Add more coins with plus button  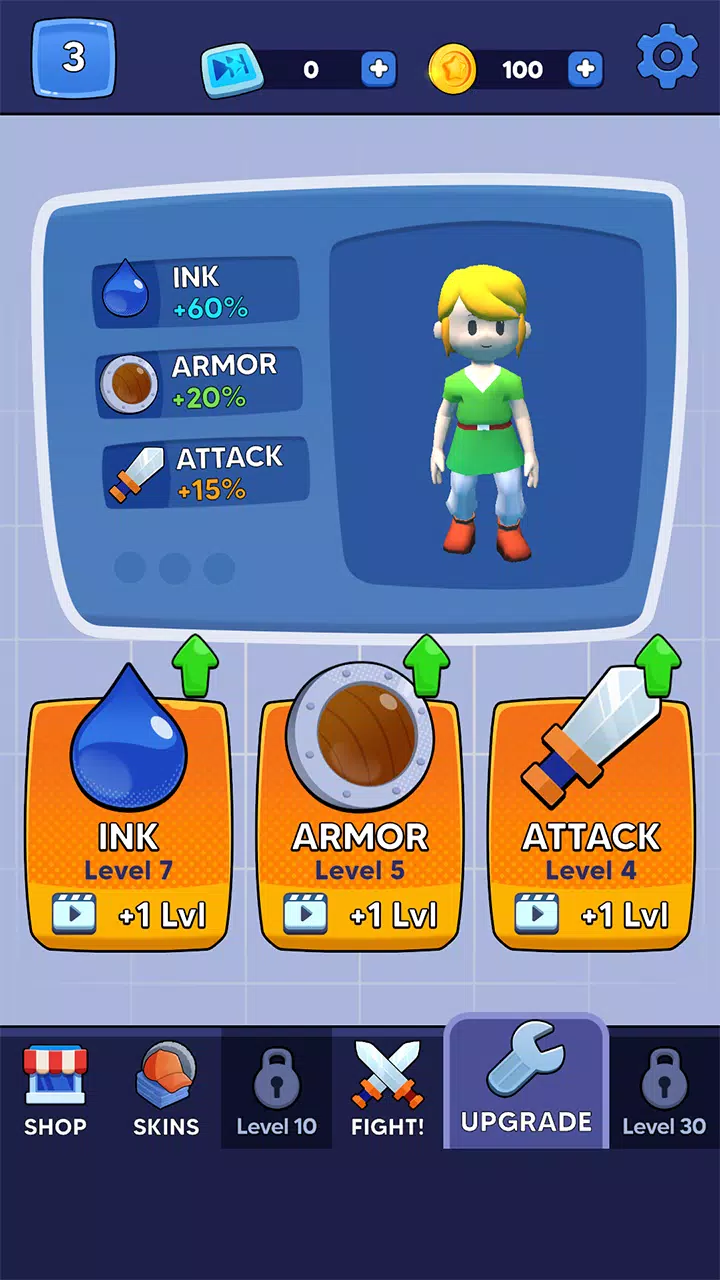[x=585, y=69]
